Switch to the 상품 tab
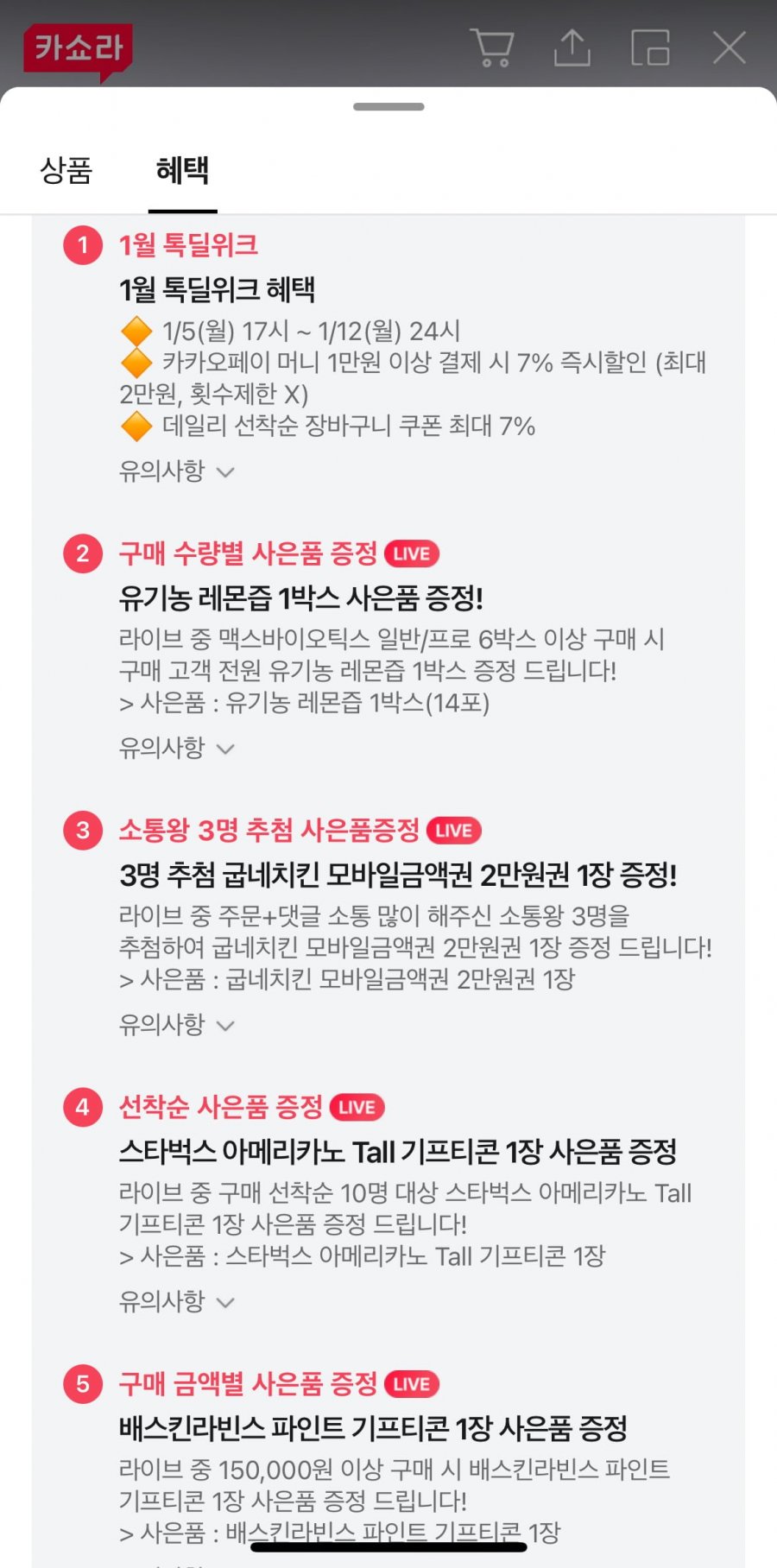 tap(66, 170)
